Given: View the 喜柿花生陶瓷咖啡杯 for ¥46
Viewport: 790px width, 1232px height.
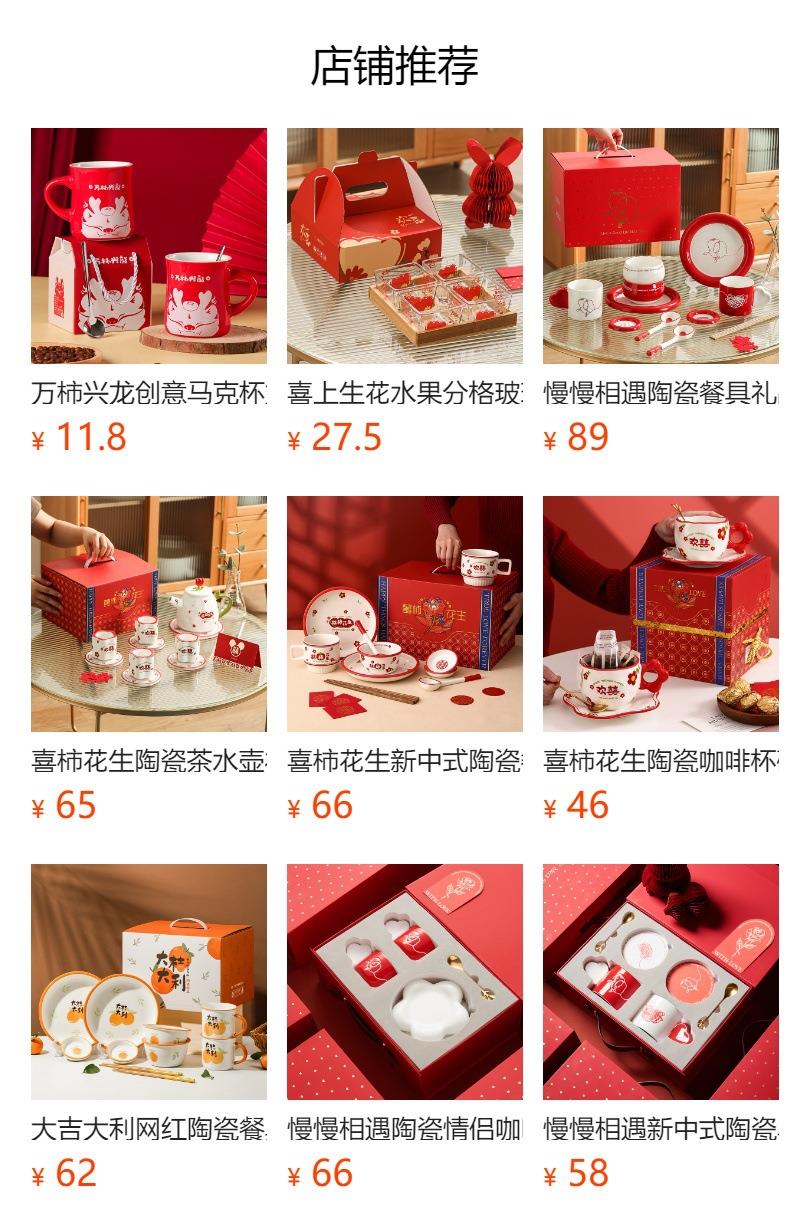Looking at the screenshot, I should coord(660,614).
